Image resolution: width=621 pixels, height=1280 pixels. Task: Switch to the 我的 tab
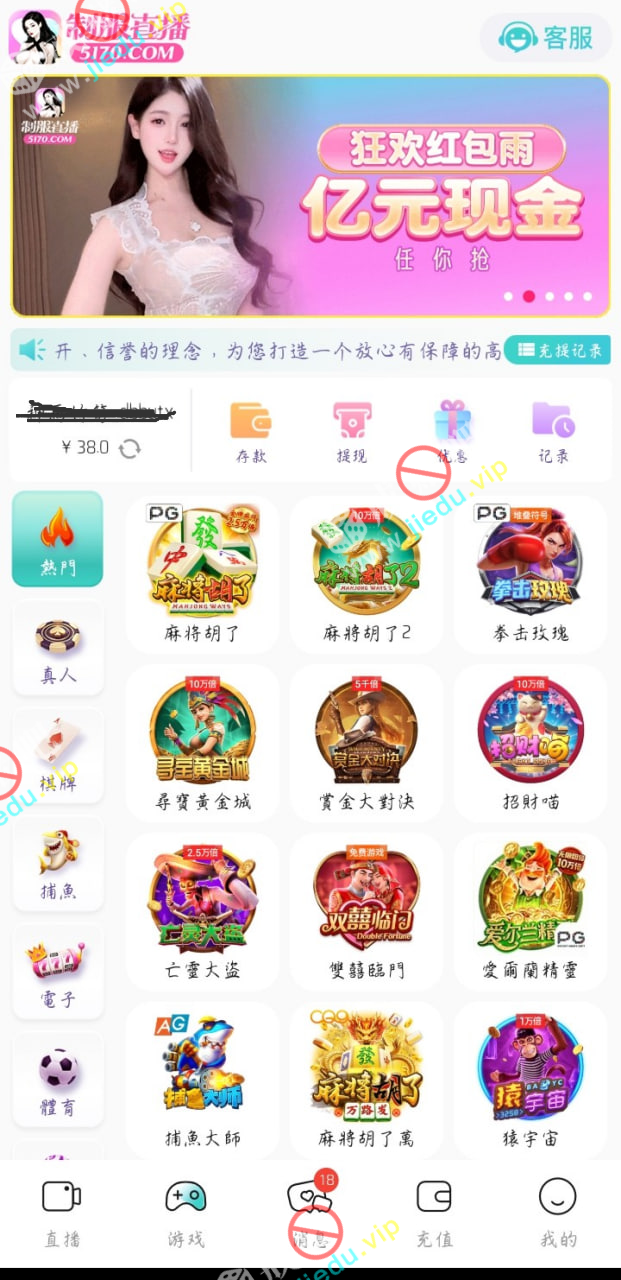(x=558, y=1212)
